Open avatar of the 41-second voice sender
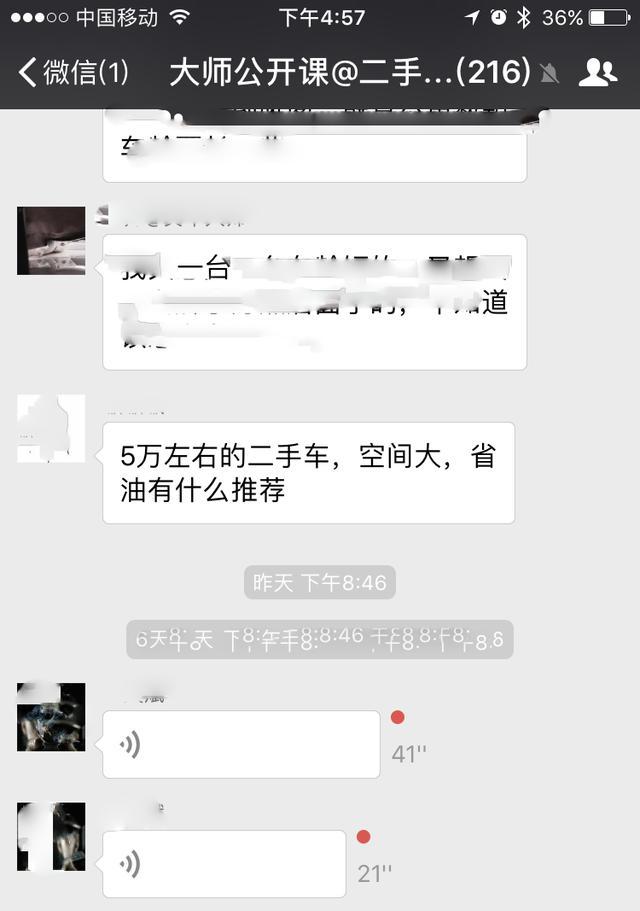 50,717
